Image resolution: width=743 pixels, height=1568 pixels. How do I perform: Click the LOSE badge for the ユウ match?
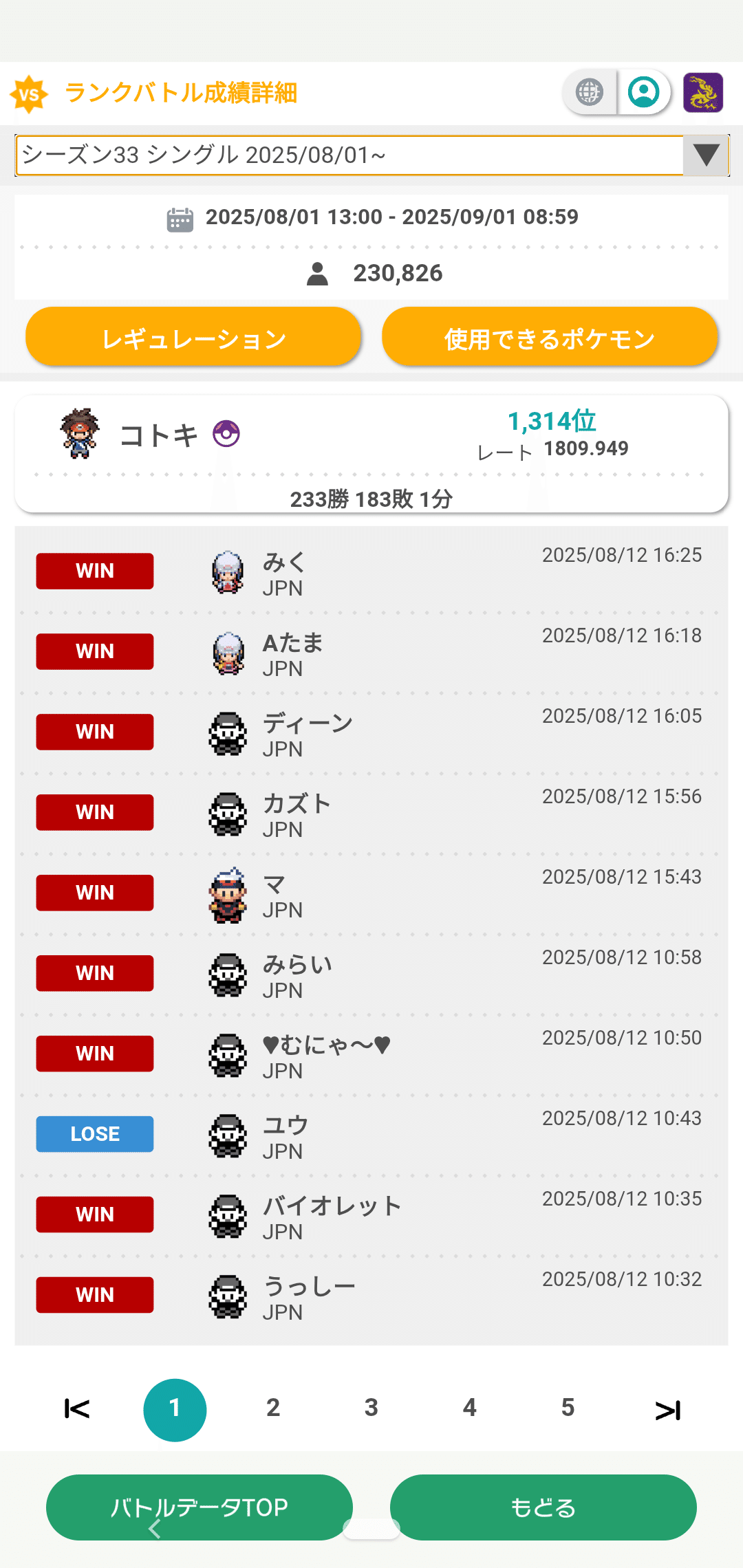(x=94, y=1134)
